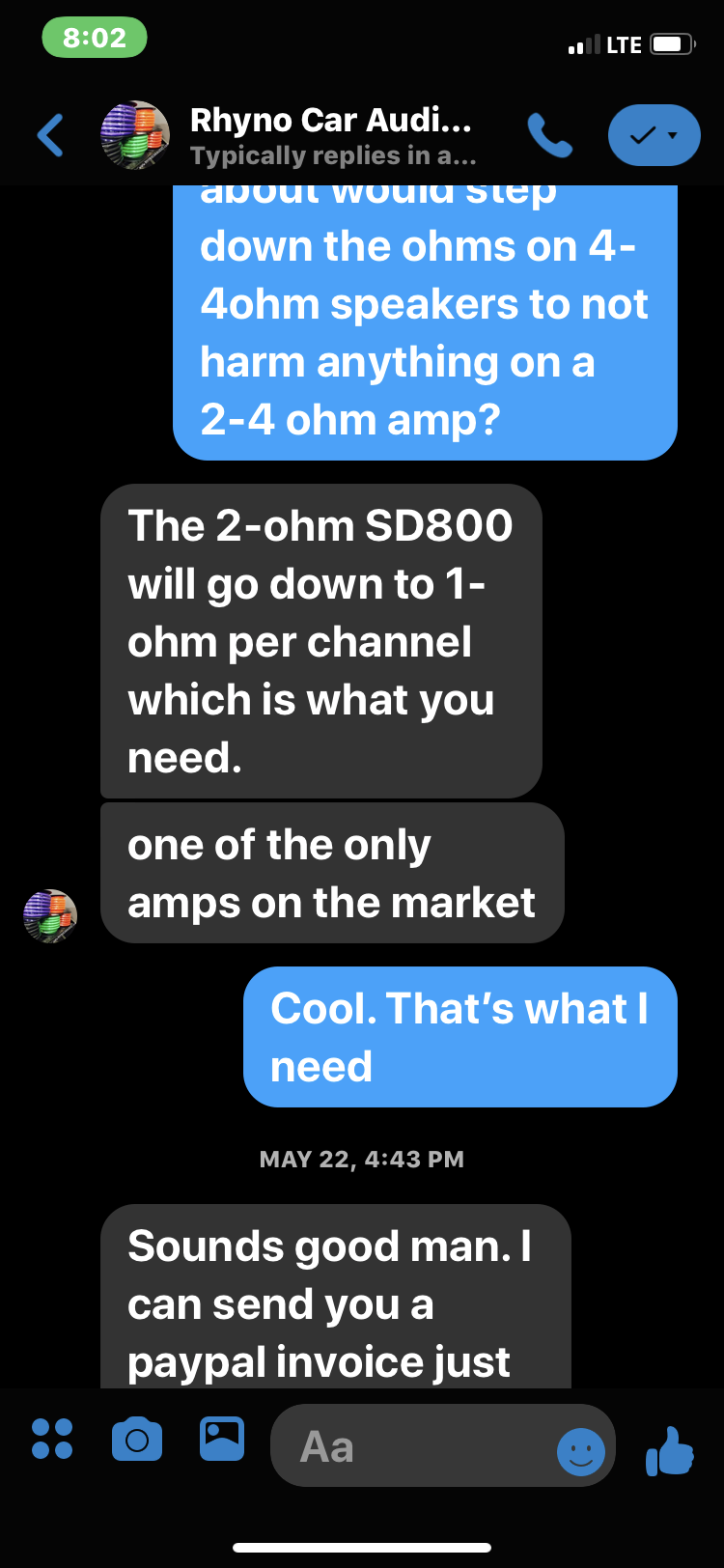Screen dimensions: 724x1568
Task: Open Rhyno Car Audio's profile header
Action: 290,135
